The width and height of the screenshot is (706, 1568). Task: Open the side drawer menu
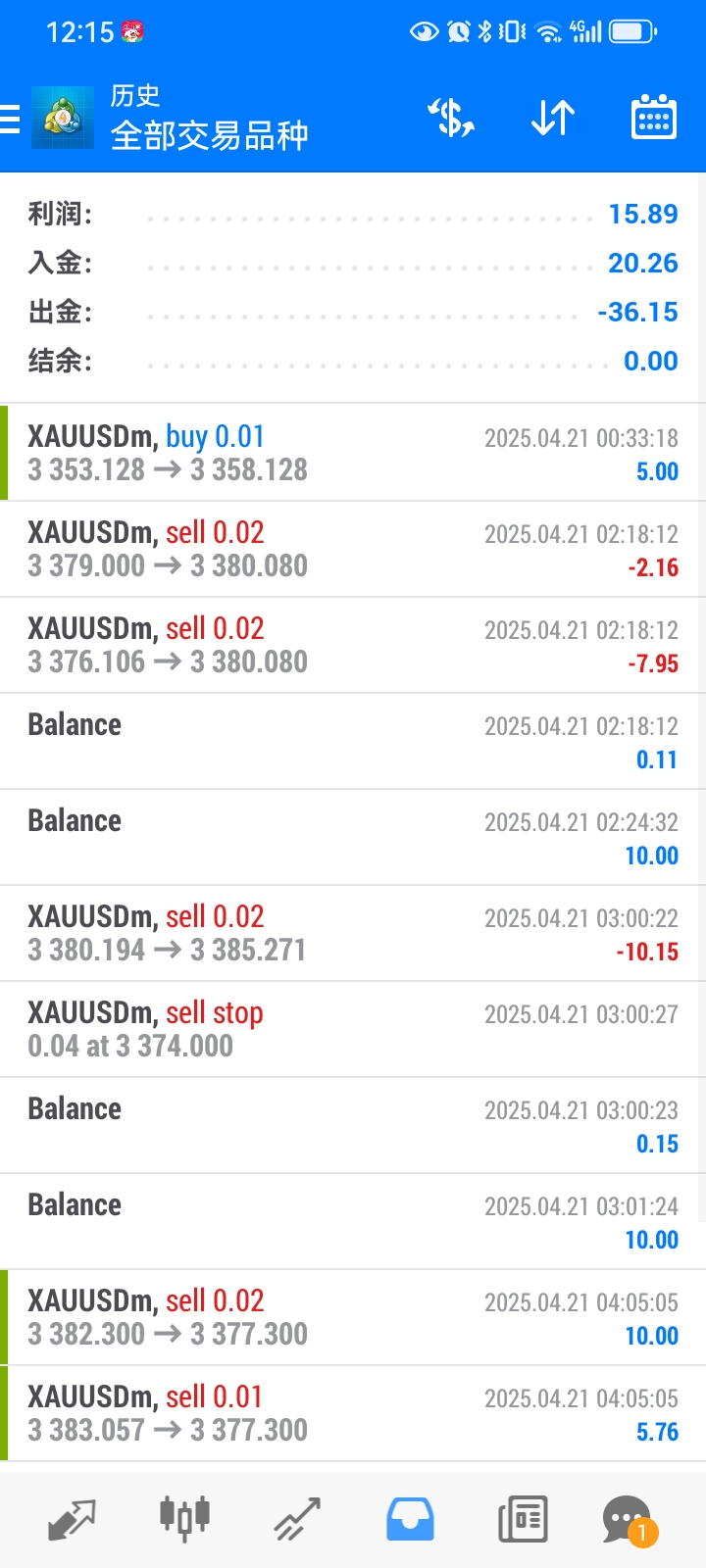click(10, 119)
